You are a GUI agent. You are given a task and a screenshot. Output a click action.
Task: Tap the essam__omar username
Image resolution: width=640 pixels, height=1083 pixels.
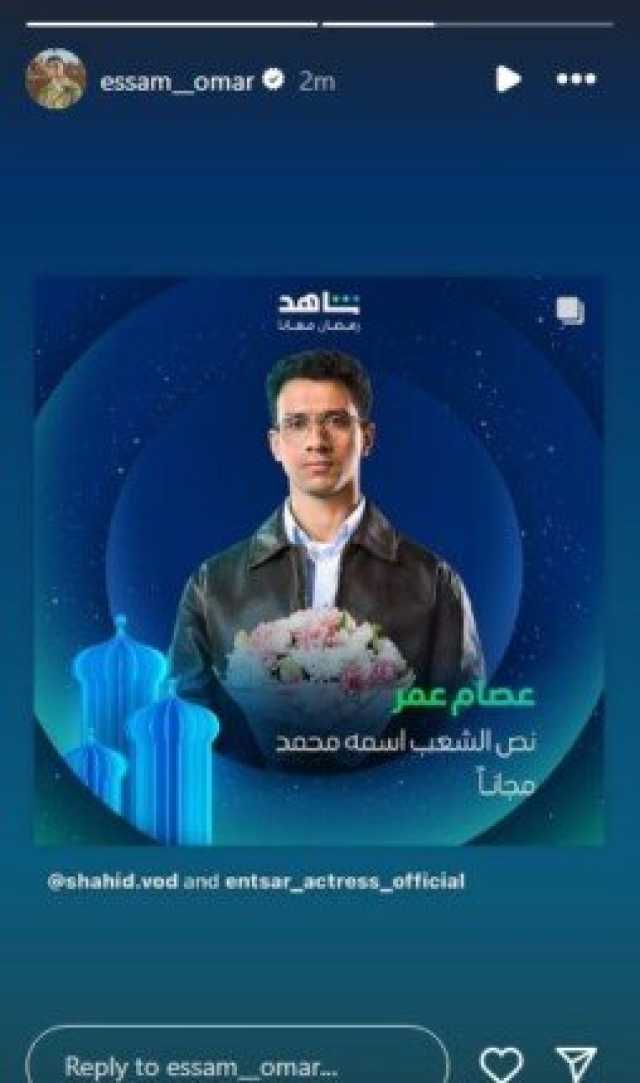[176, 82]
